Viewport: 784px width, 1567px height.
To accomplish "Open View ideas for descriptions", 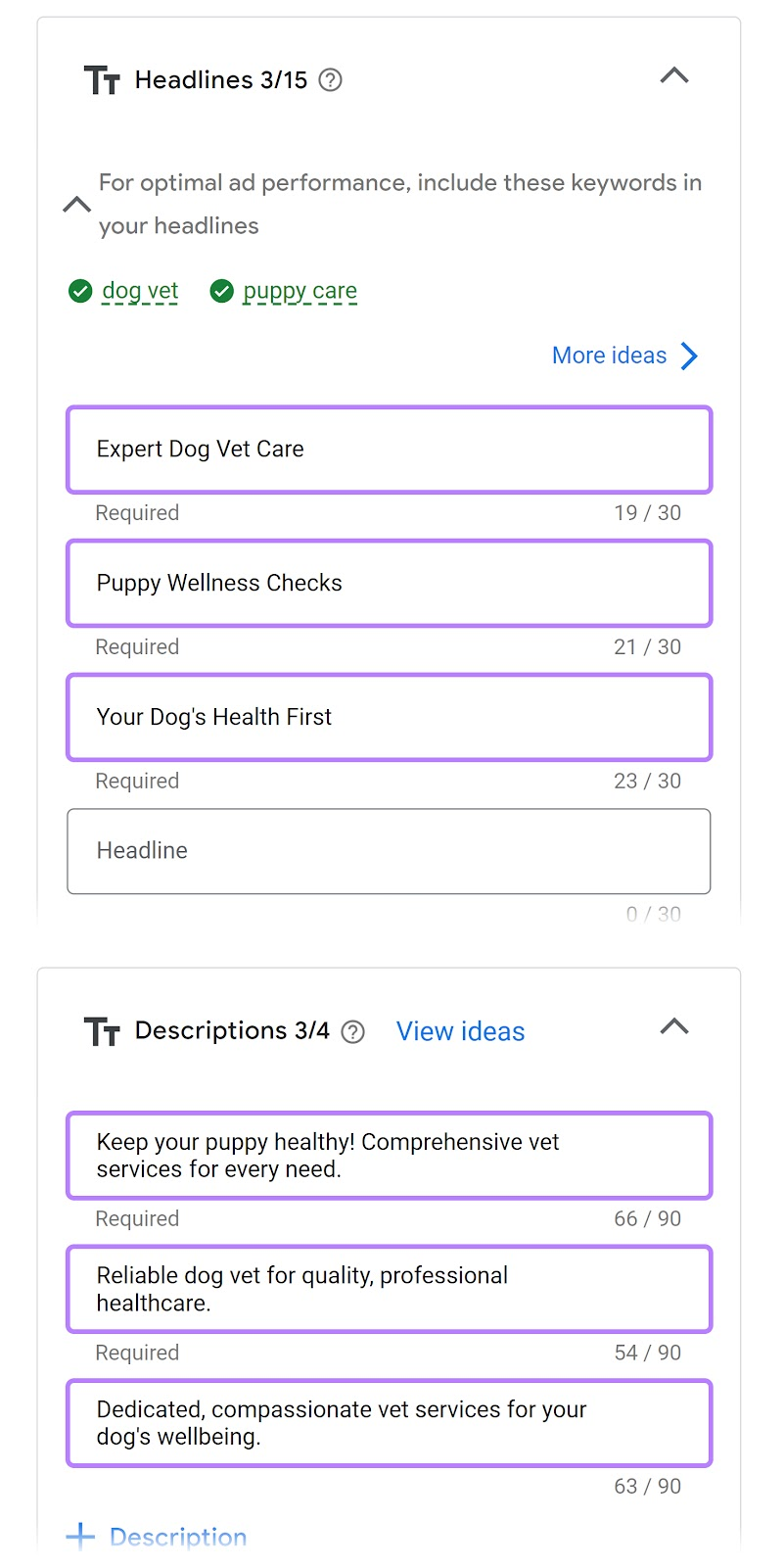I will (460, 1030).
